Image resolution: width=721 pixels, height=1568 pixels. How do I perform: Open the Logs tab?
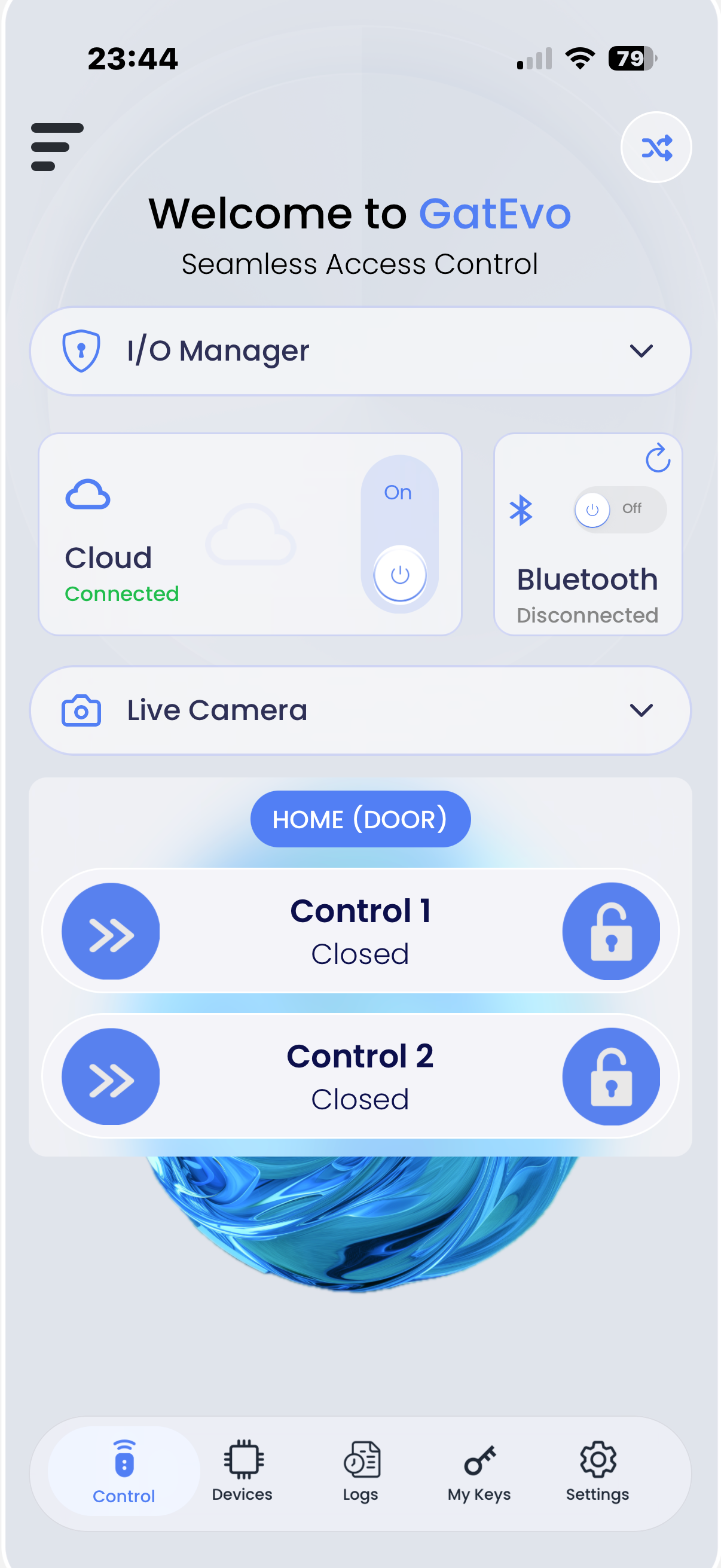pyautogui.click(x=360, y=1471)
